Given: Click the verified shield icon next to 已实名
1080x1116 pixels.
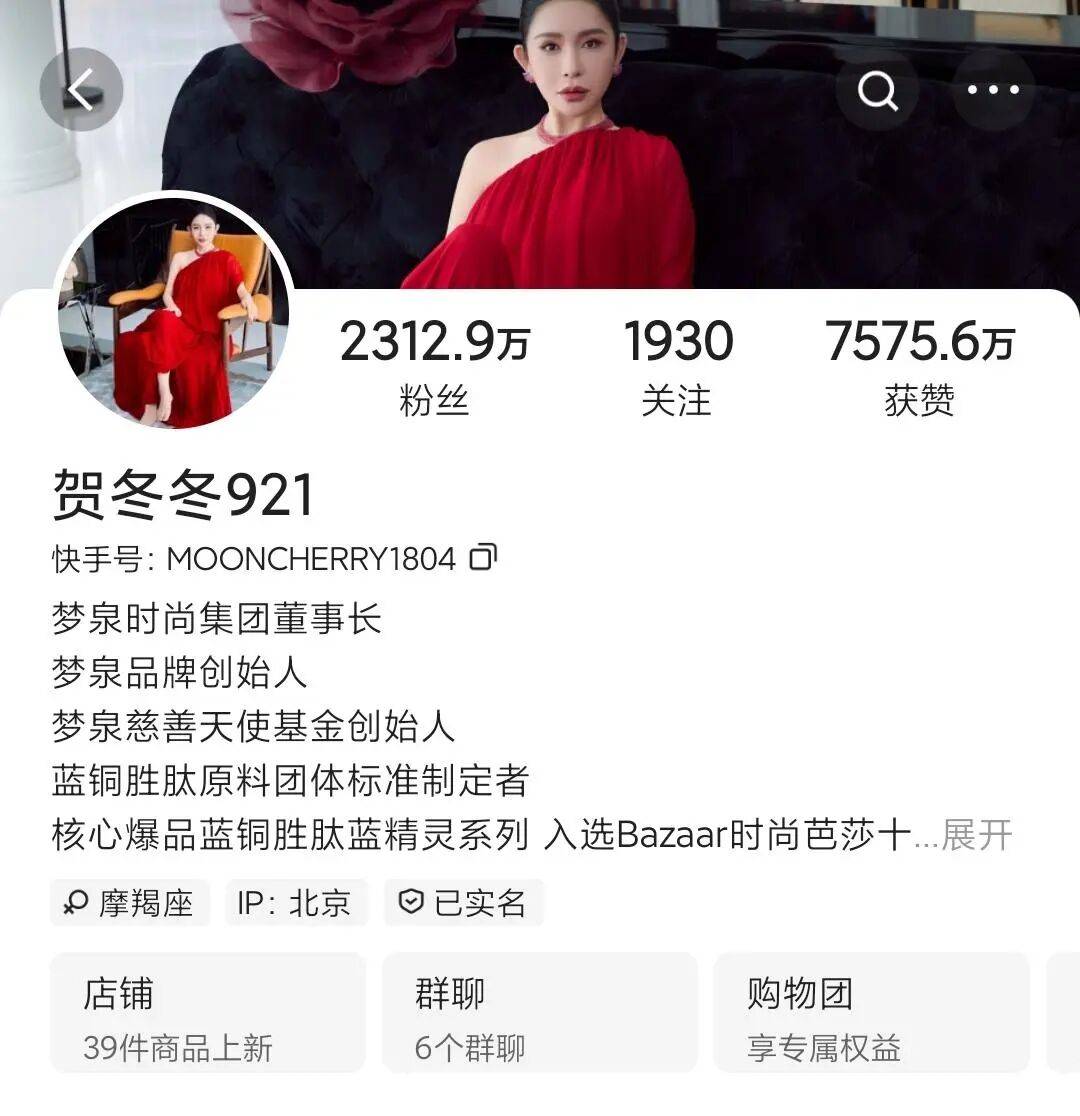Looking at the screenshot, I should (409, 903).
